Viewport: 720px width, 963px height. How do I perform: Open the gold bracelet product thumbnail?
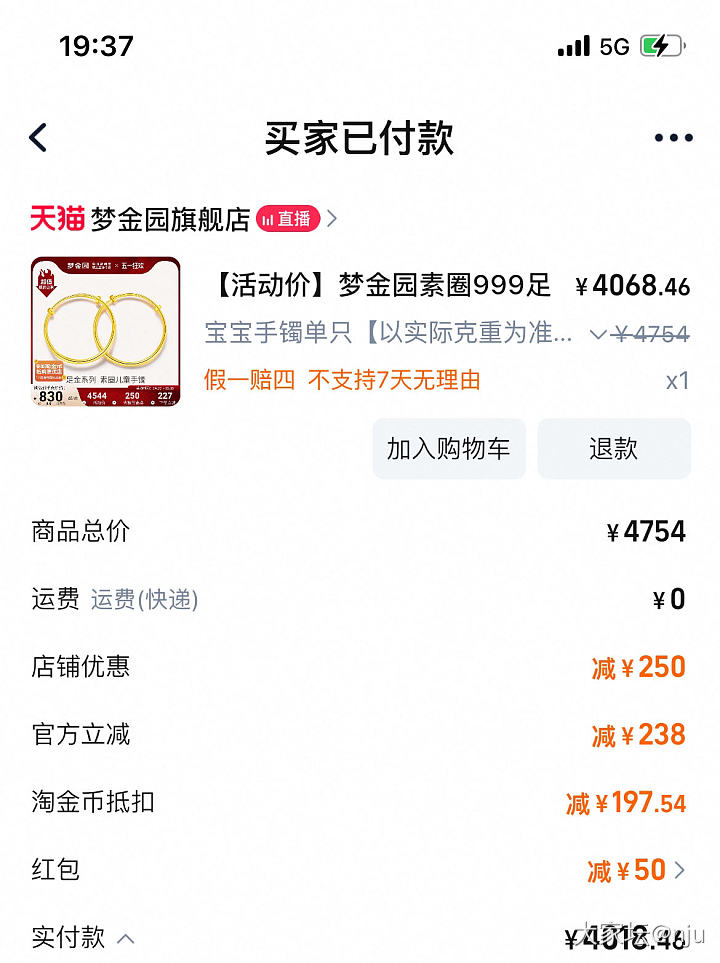click(x=106, y=332)
